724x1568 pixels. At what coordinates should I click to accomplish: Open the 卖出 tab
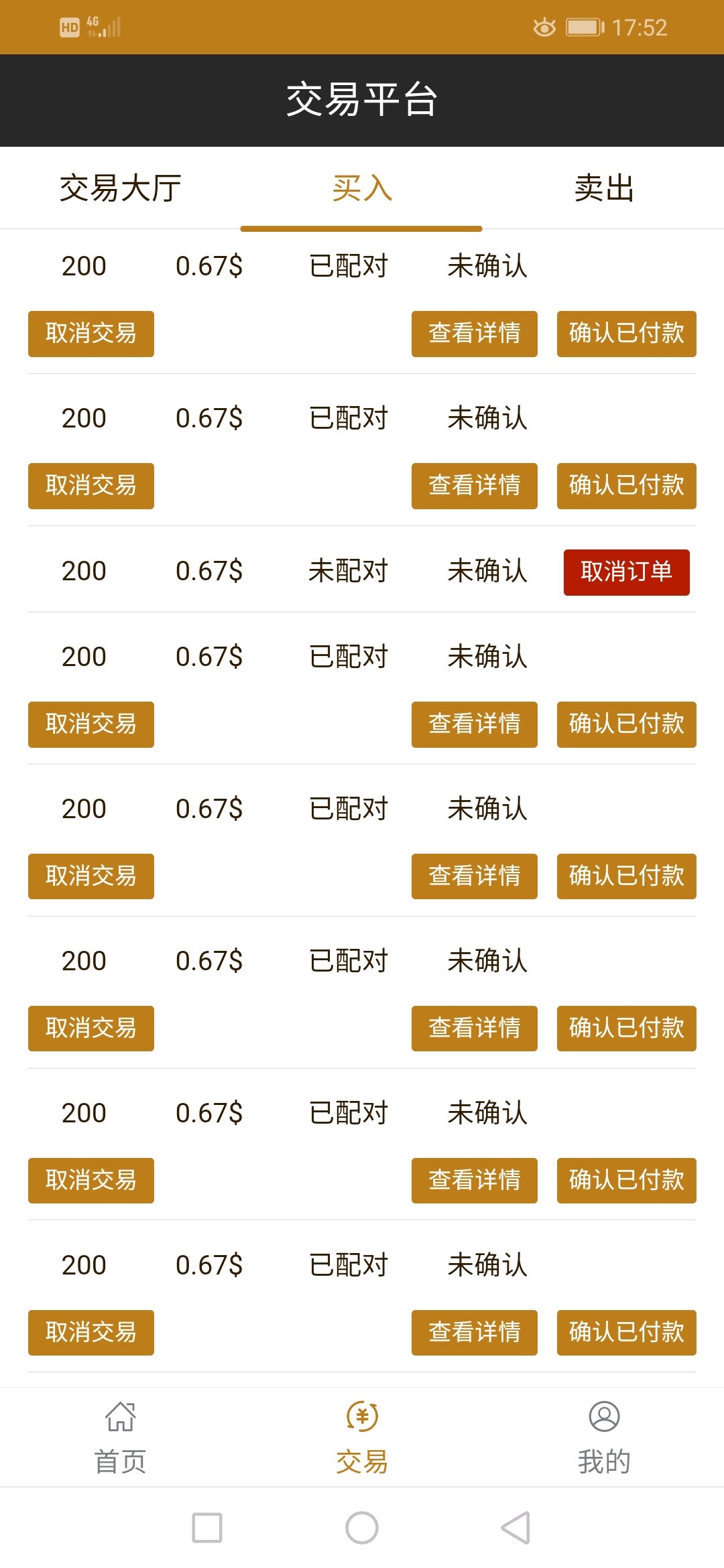tap(603, 188)
